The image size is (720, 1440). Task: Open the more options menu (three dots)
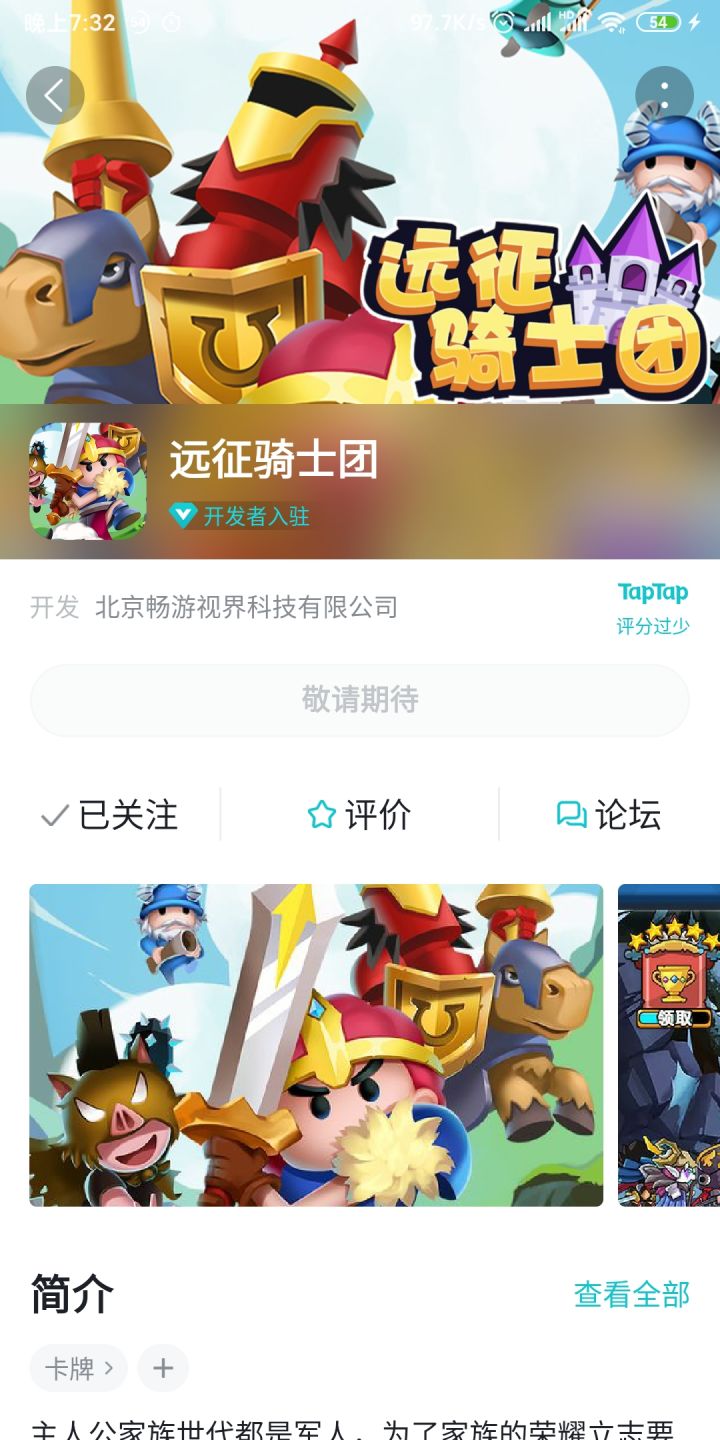[x=663, y=93]
